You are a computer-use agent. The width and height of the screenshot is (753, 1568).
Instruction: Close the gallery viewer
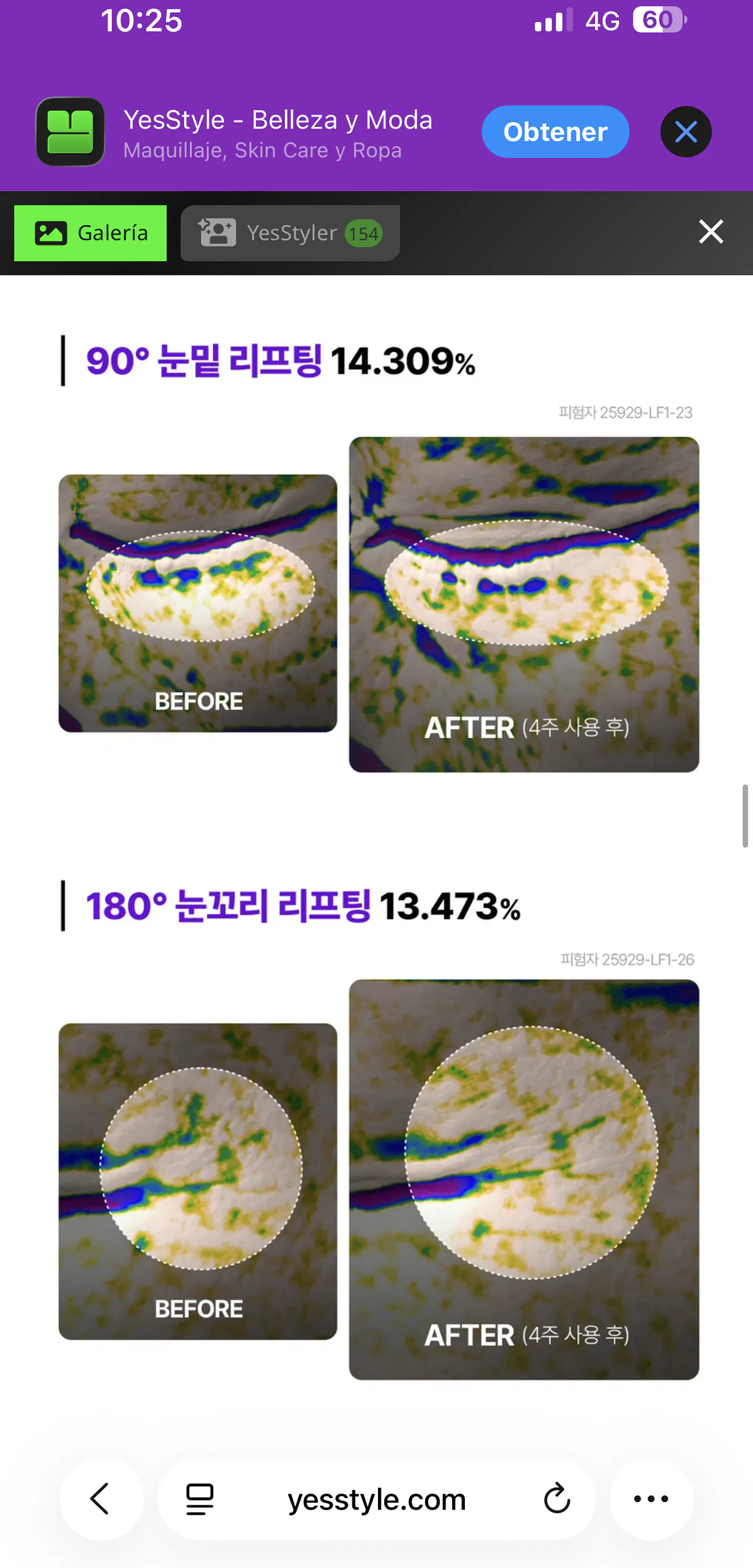(x=711, y=232)
